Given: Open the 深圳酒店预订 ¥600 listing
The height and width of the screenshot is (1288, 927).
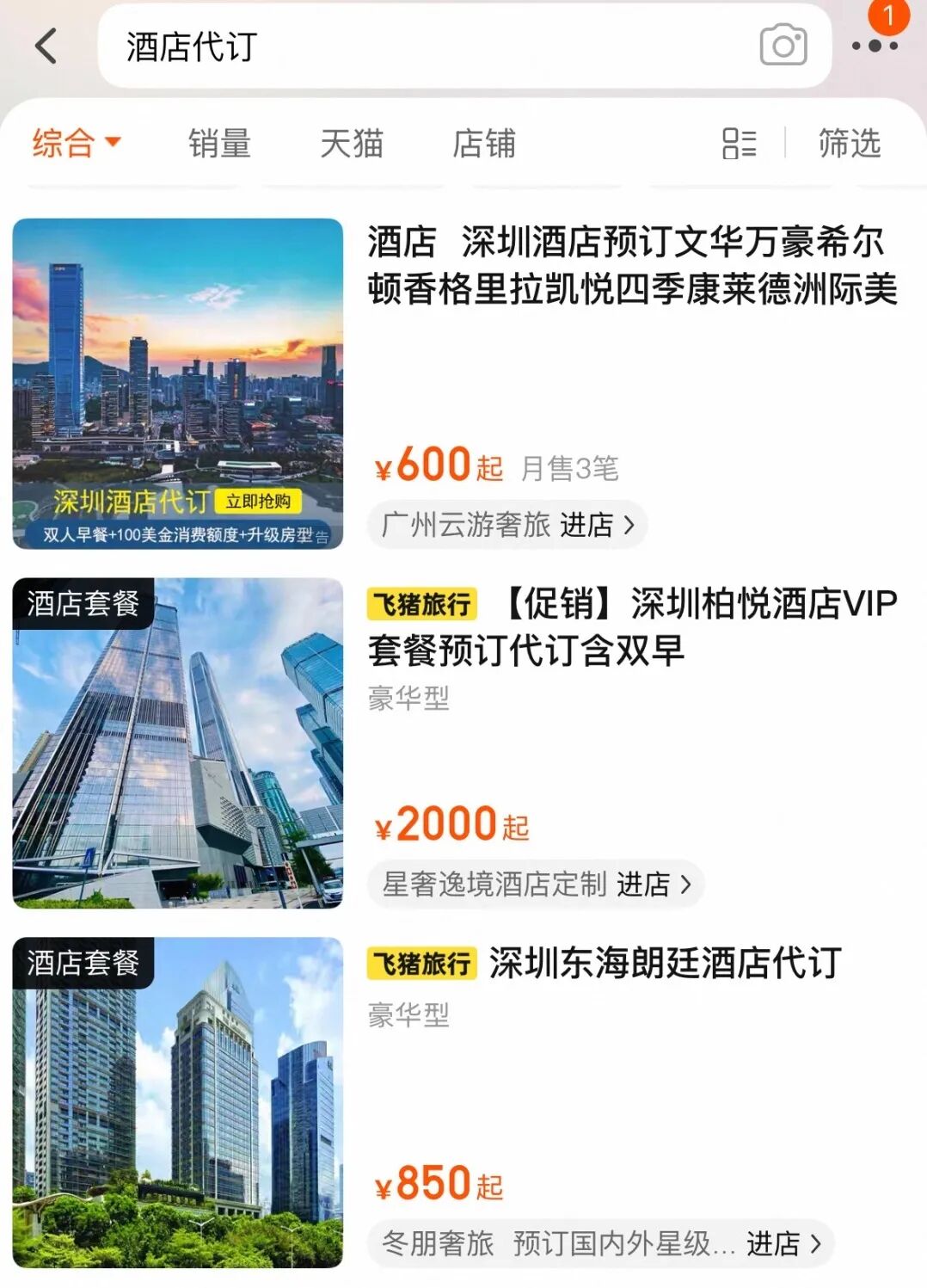Looking at the screenshot, I should pyautogui.click(x=632, y=265).
